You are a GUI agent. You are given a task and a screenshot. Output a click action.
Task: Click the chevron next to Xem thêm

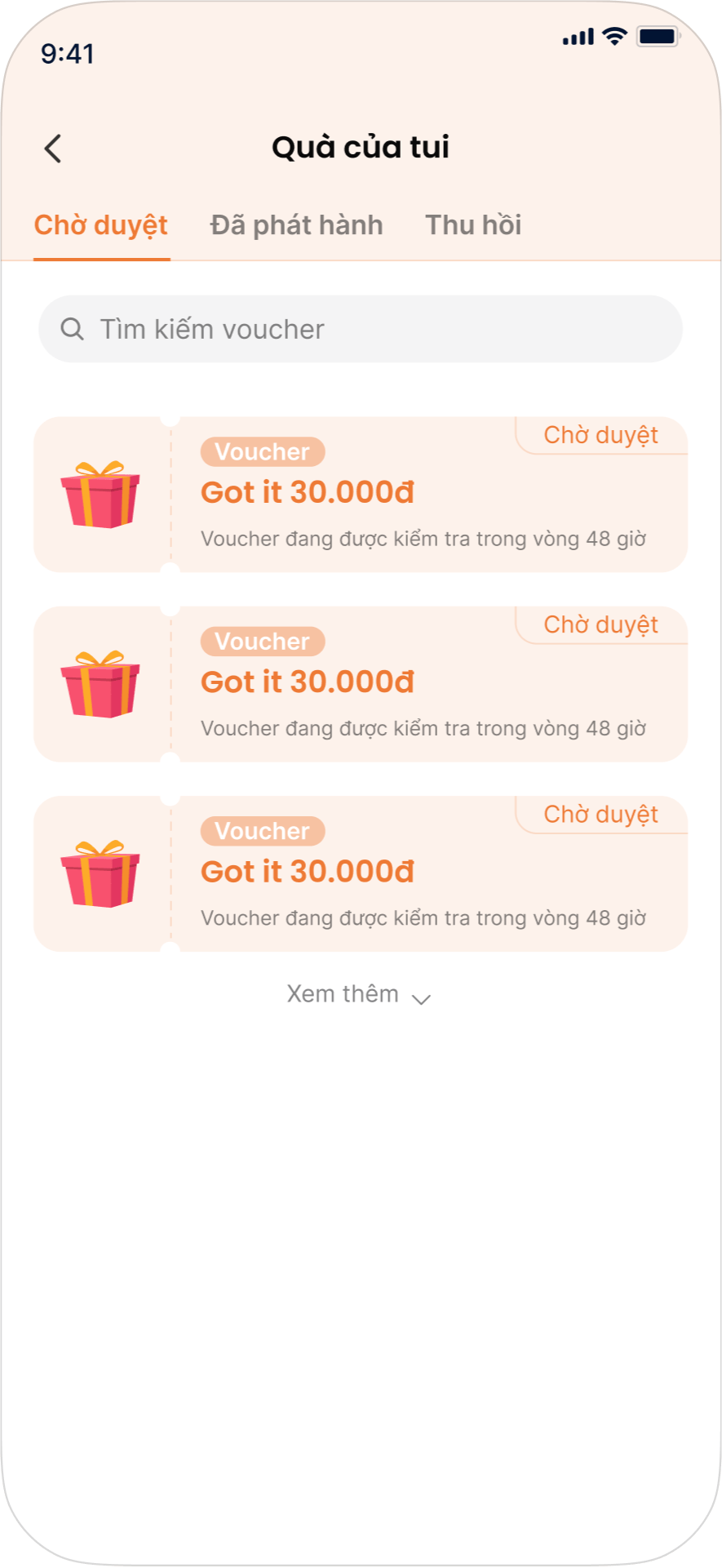[x=420, y=999]
